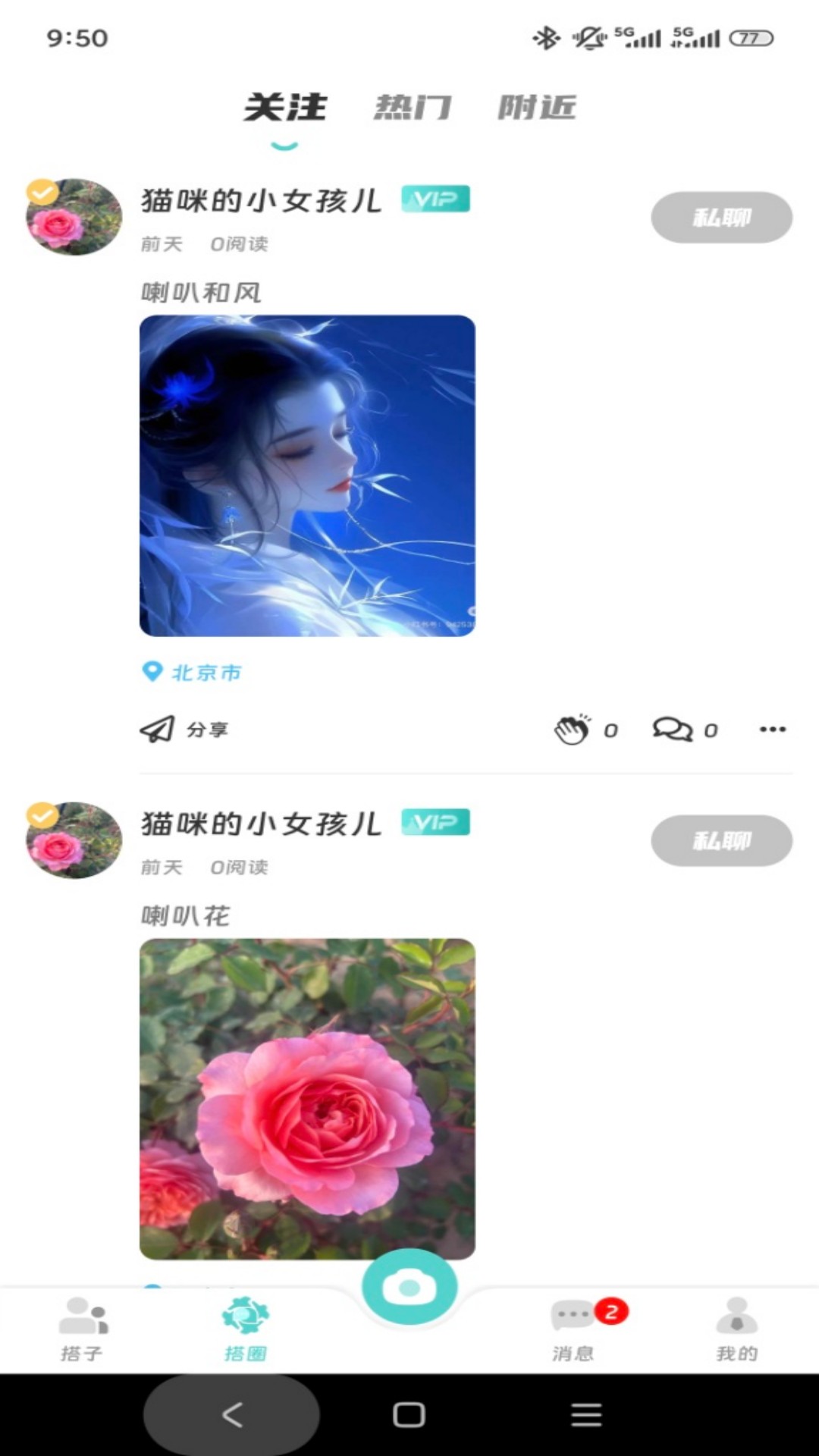The image size is (819, 1456).
Task: Switch to the 附近 tab
Action: tap(537, 108)
